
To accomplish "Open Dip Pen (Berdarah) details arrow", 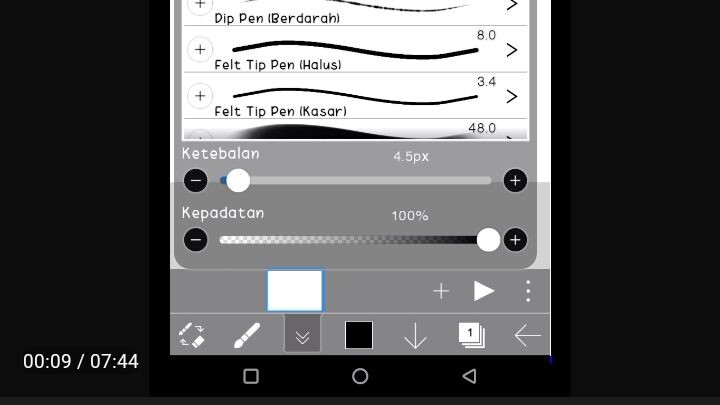I will click(511, 6).
